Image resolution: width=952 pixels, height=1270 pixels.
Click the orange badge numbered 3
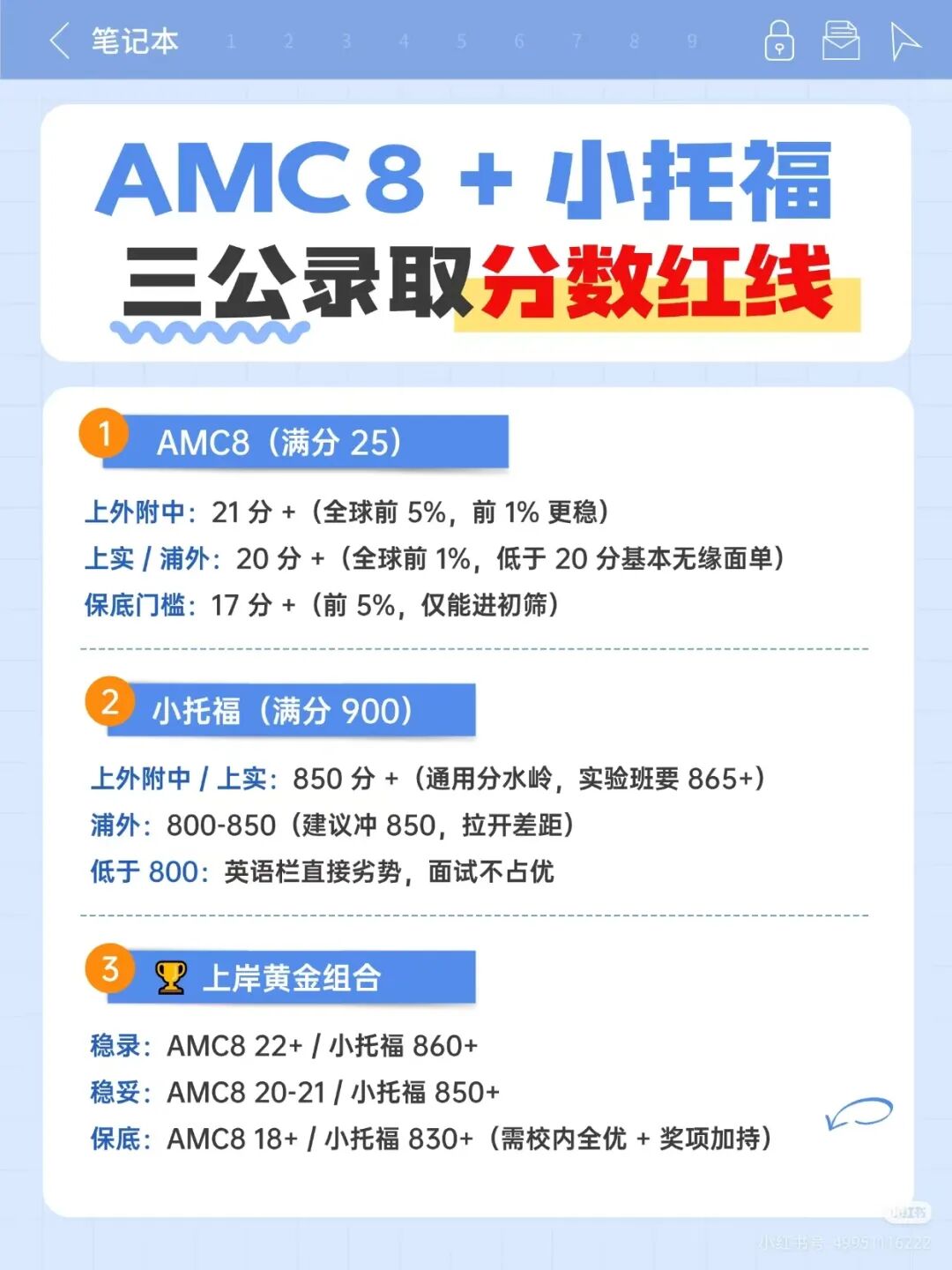coord(108,970)
